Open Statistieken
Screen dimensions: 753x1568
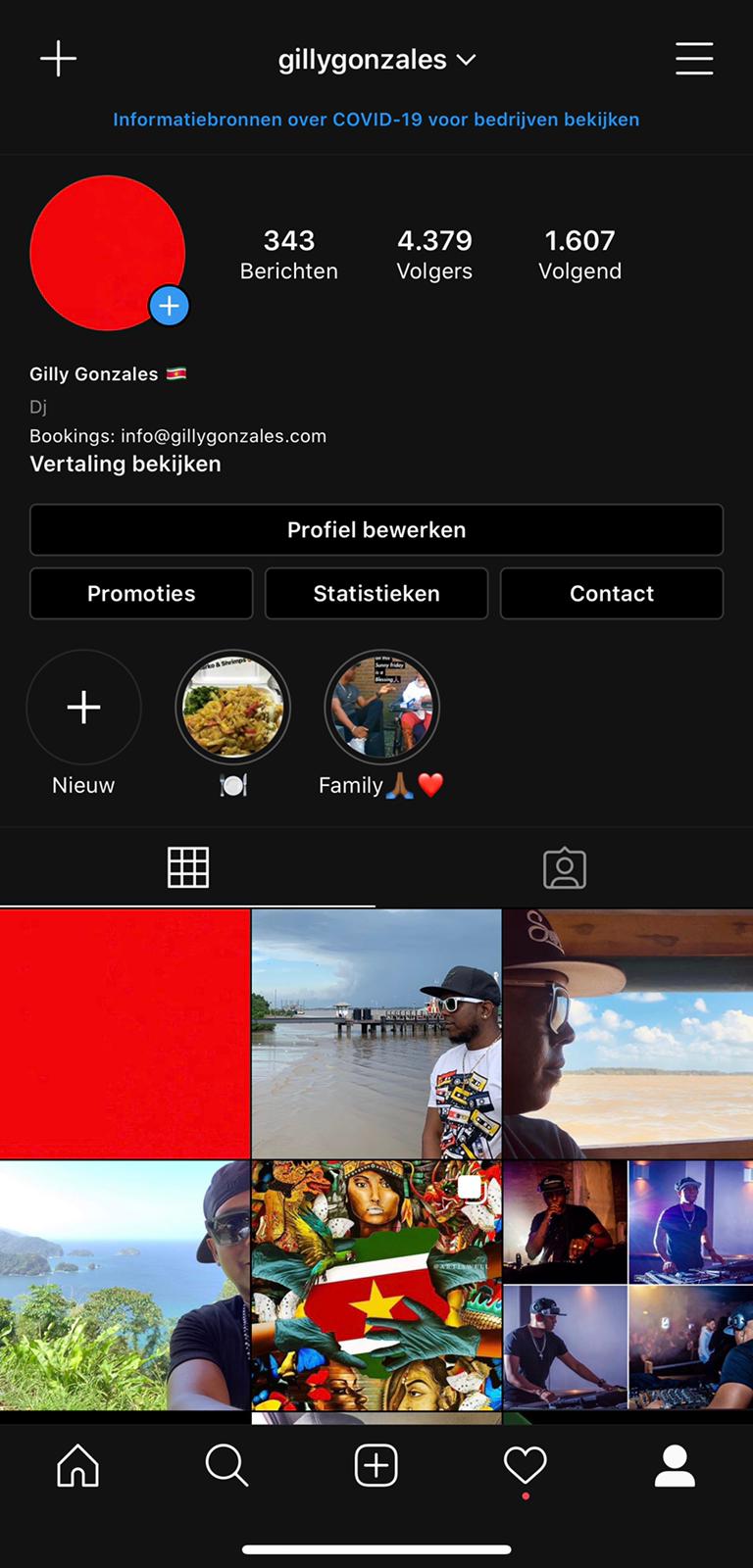point(376,594)
